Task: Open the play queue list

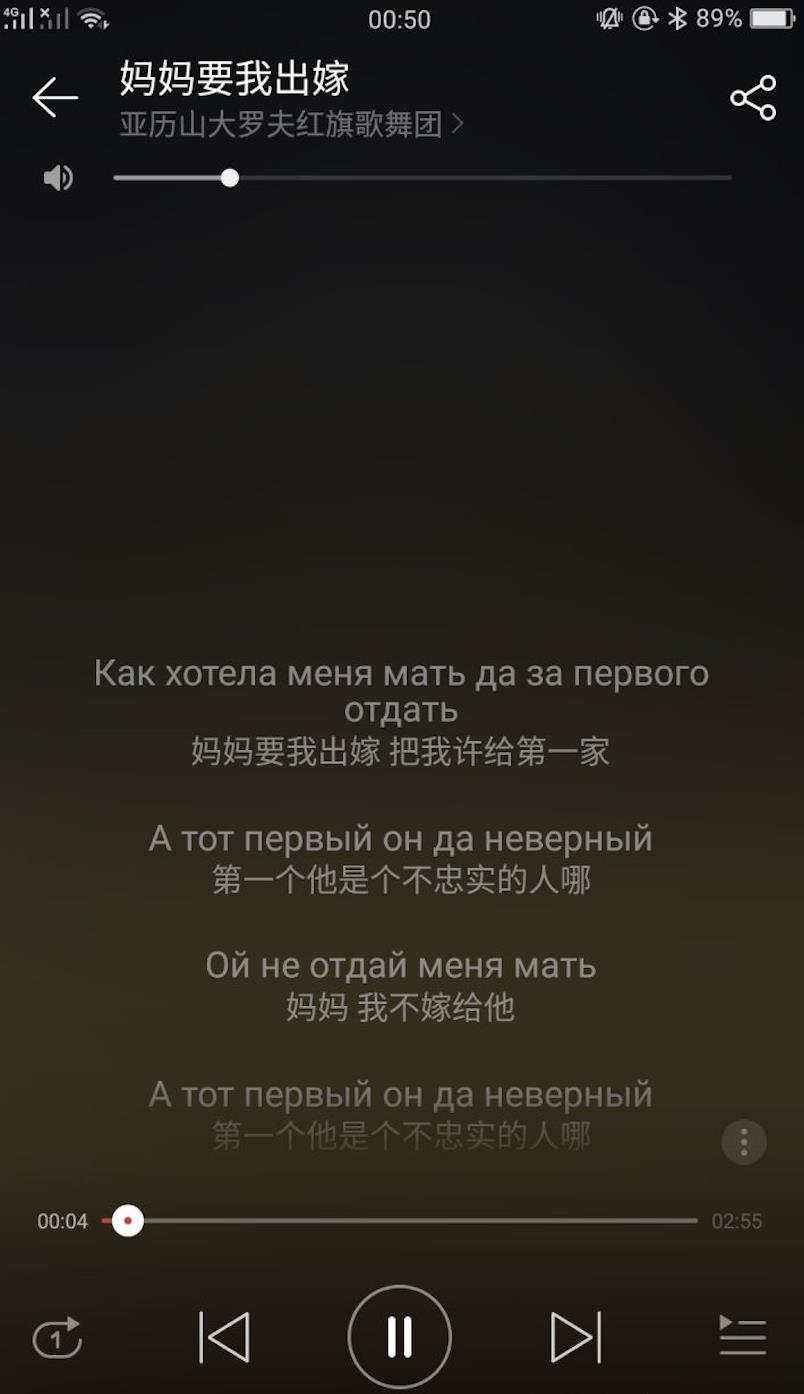Action: pos(742,1337)
